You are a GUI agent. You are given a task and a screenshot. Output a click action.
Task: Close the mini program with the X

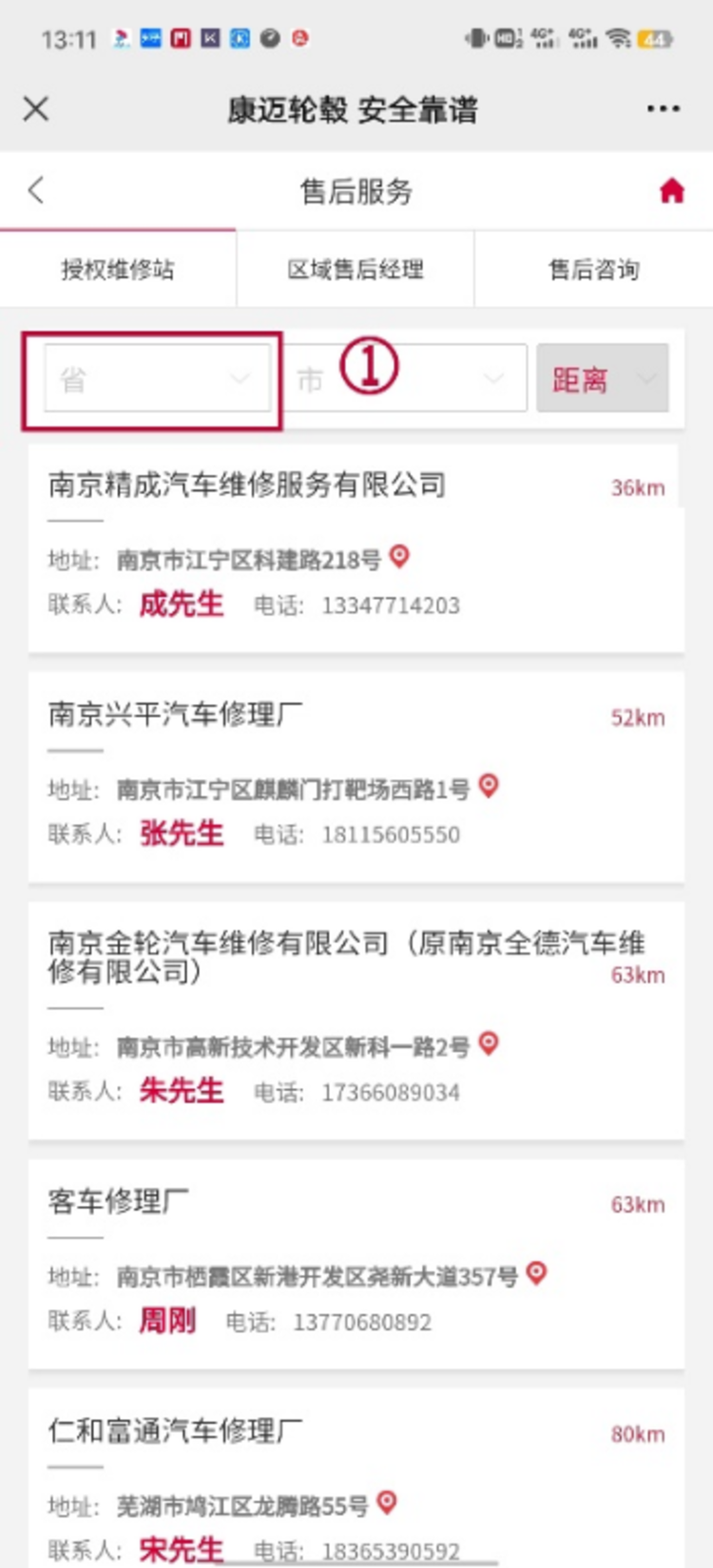[x=36, y=108]
